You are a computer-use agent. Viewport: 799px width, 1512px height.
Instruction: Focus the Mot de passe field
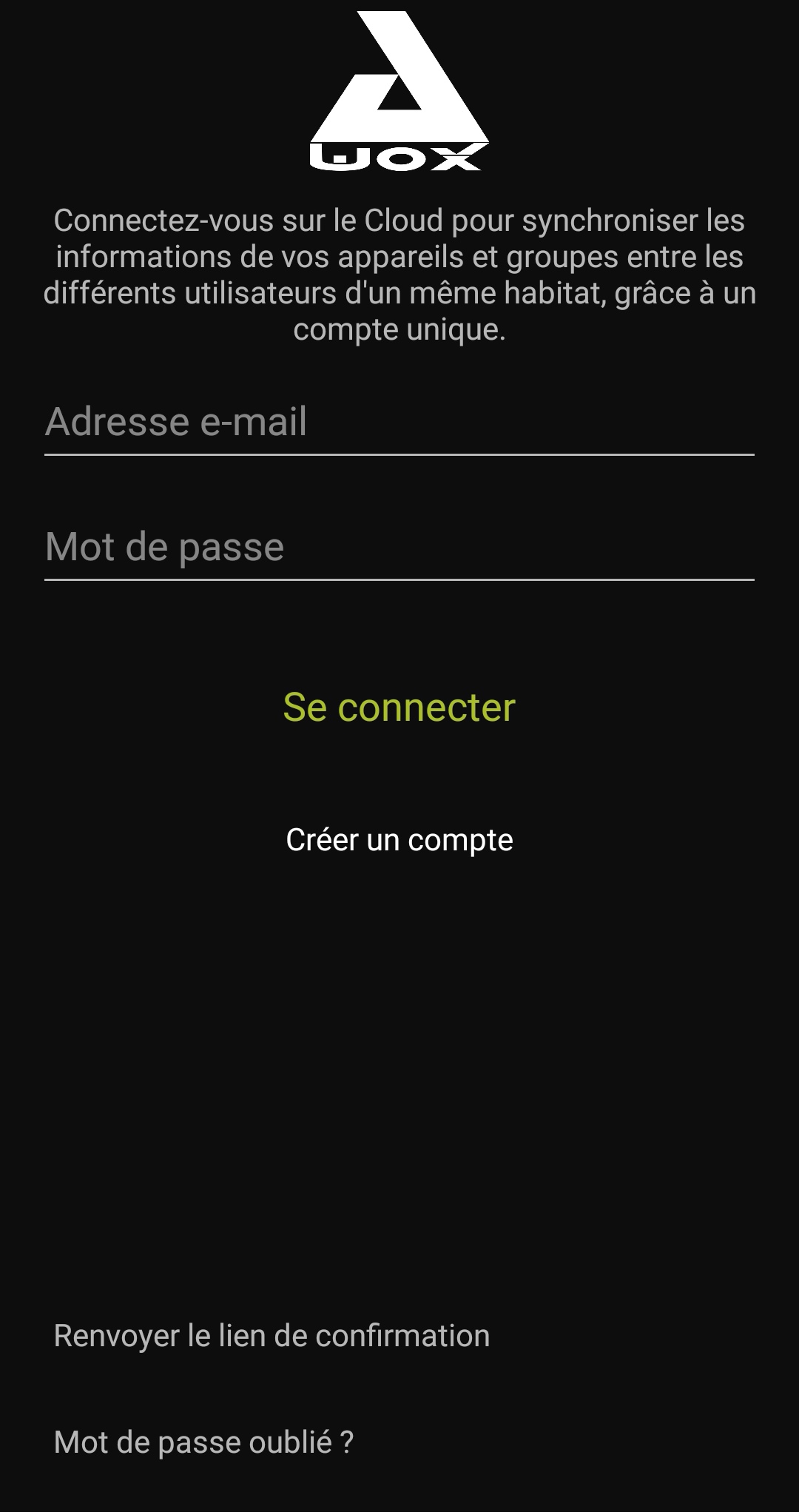tap(399, 548)
